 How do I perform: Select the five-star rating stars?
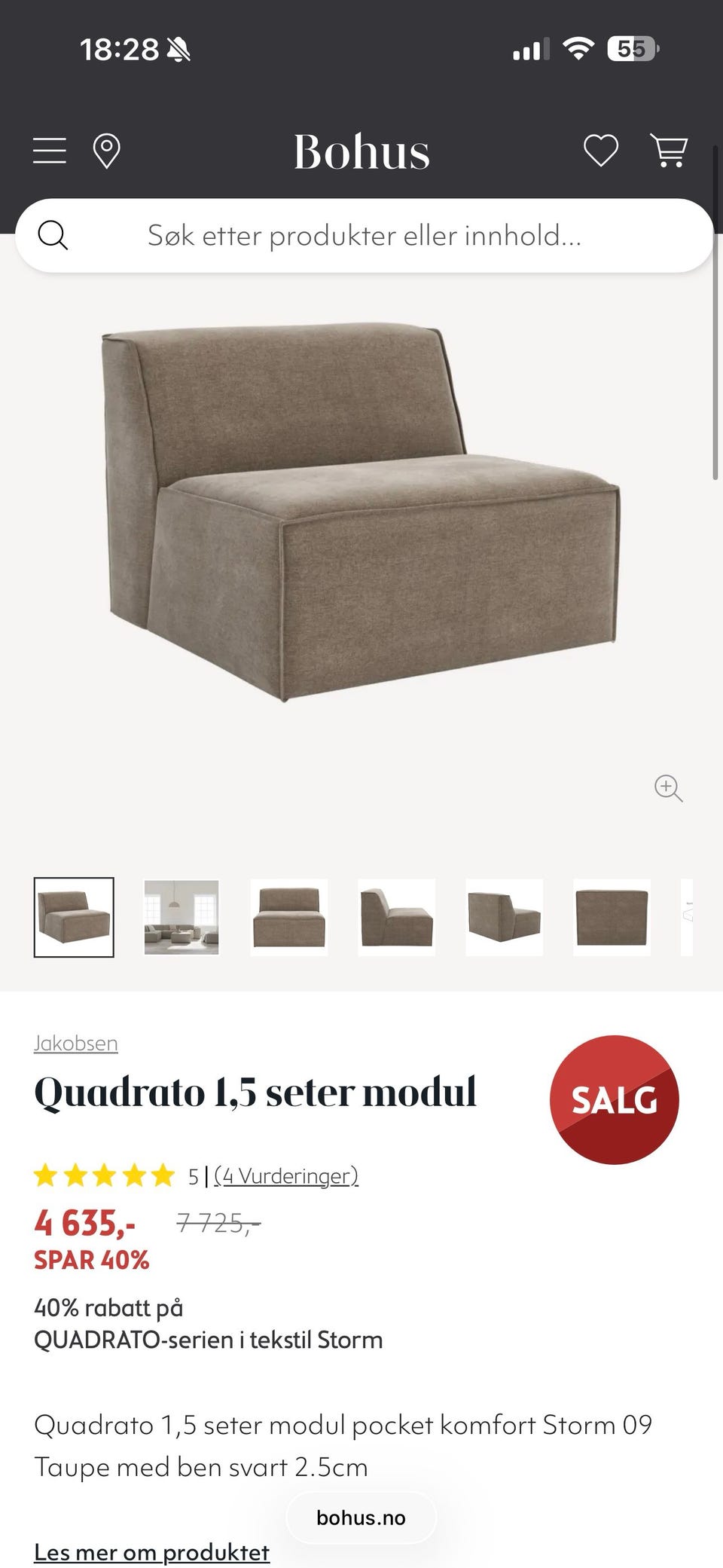pos(102,1175)
